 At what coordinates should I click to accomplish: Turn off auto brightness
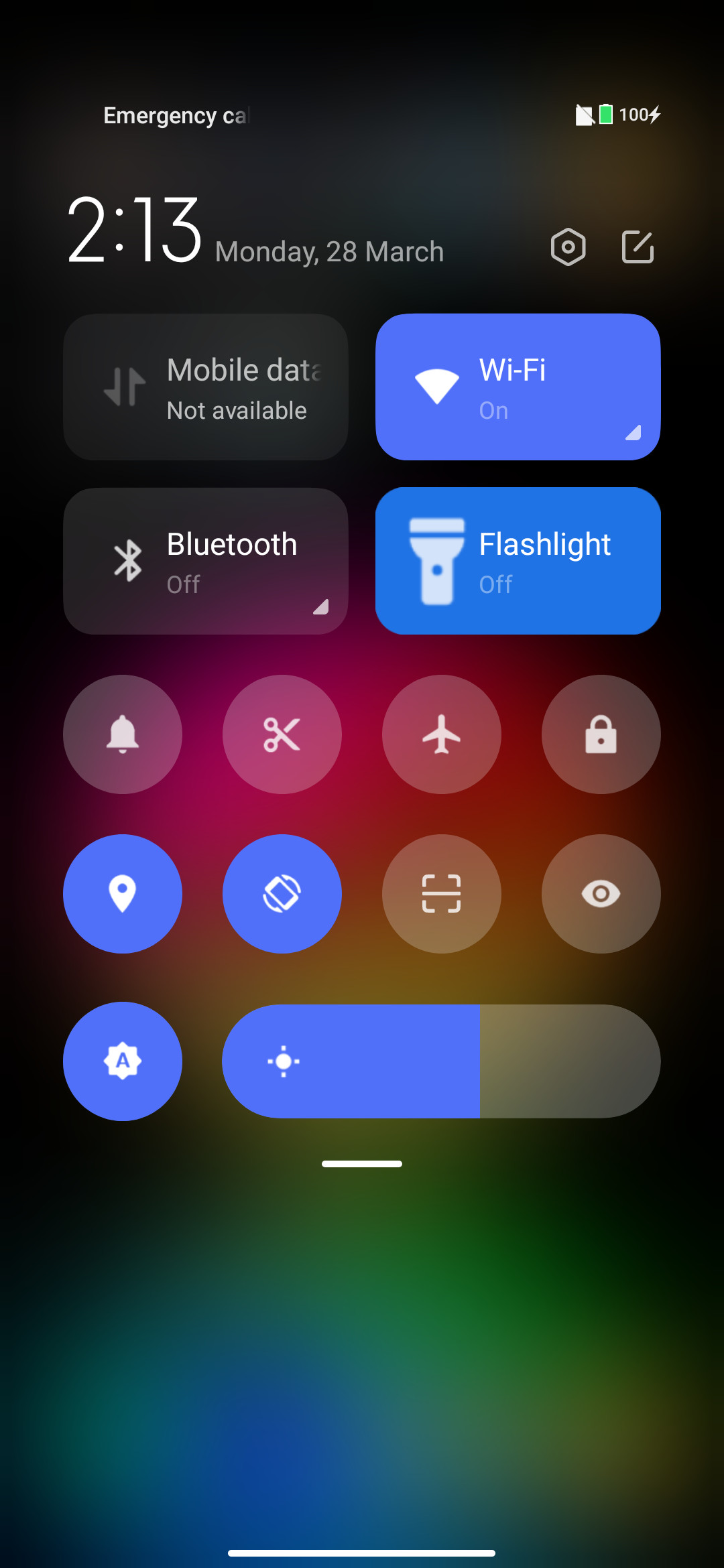[x=123, y=1061]
